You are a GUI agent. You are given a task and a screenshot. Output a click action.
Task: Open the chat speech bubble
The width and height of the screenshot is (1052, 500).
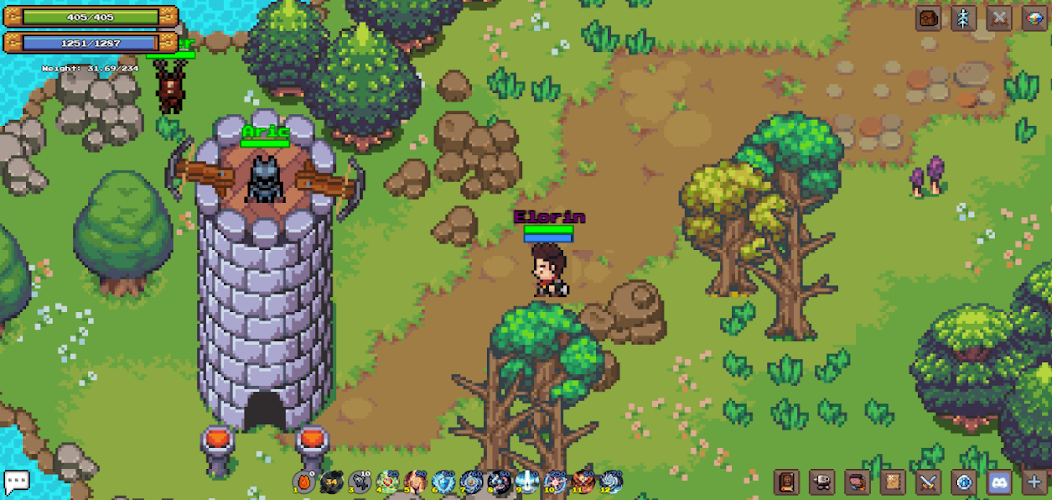pyautogui.click(x=15, y=482)
